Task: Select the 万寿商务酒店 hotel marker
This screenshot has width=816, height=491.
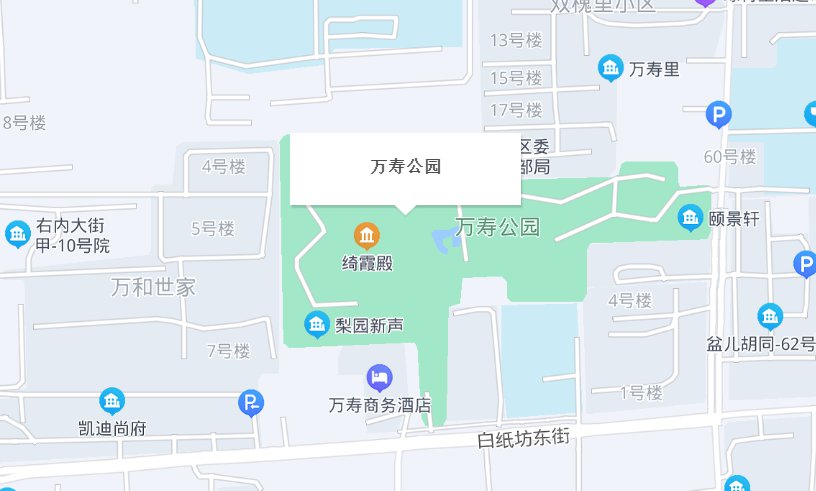Action: coord(379,377)
